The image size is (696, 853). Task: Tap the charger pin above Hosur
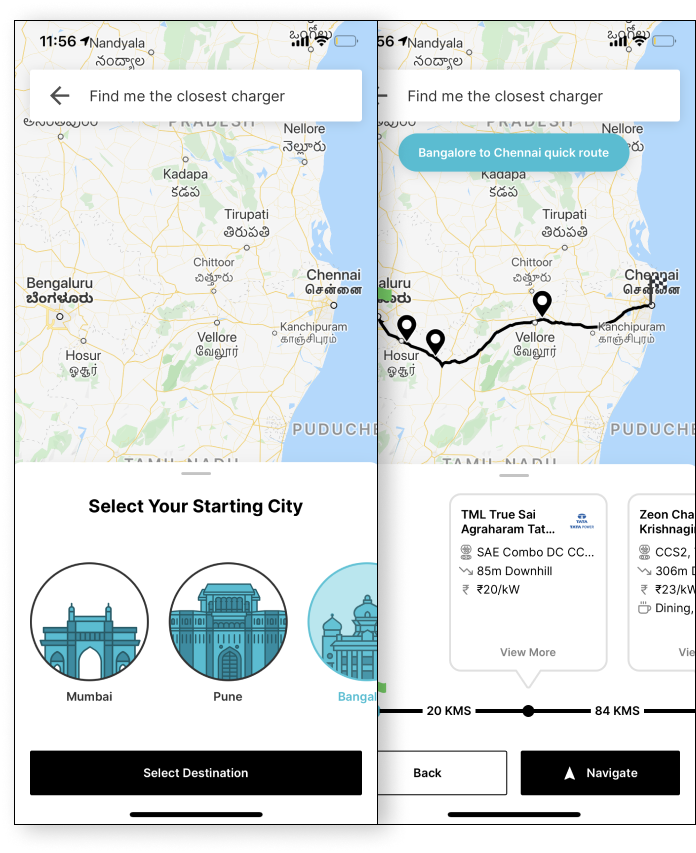coord(406,327)
